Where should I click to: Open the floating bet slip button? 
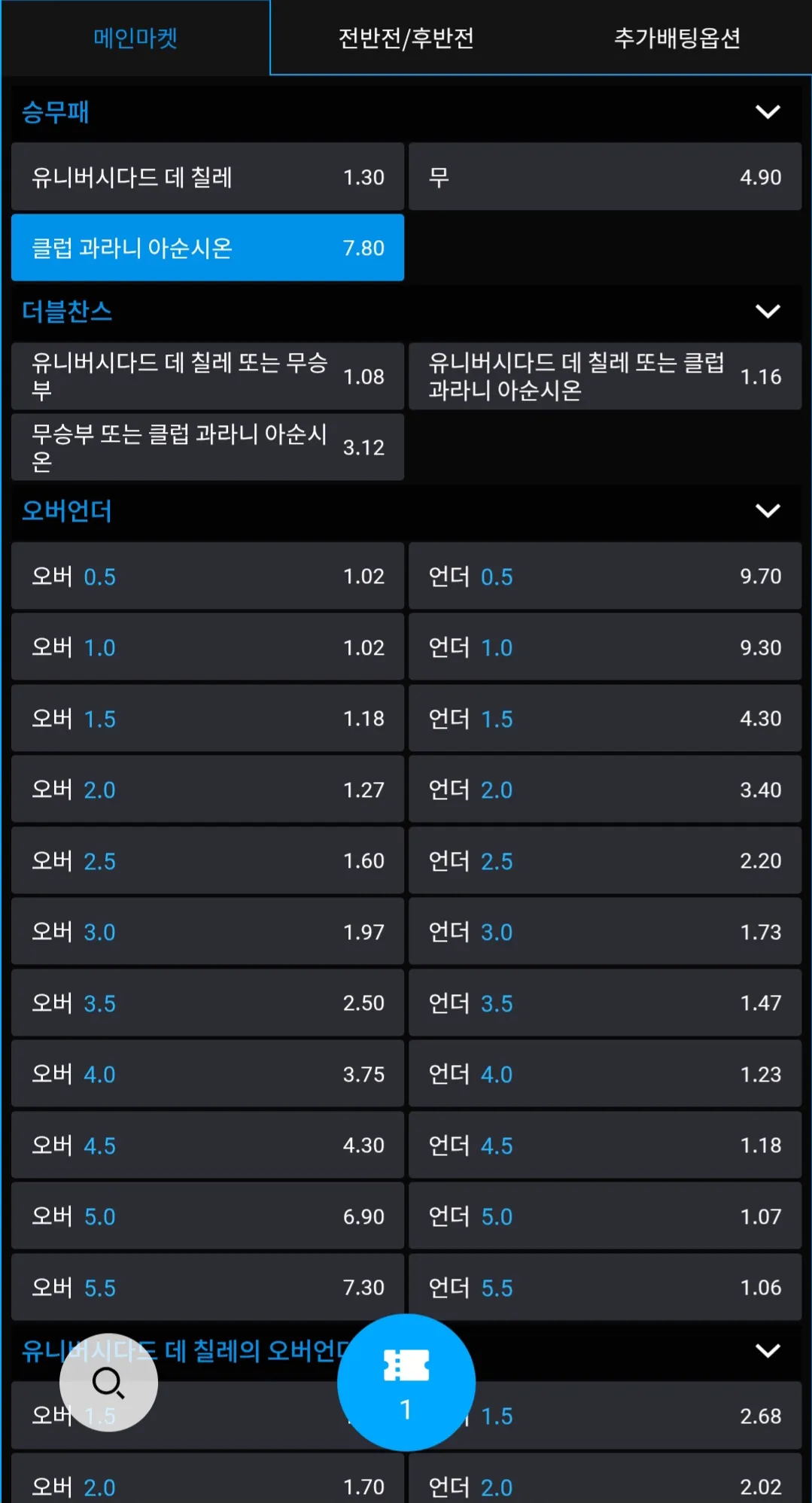(x=406, y=1383)
